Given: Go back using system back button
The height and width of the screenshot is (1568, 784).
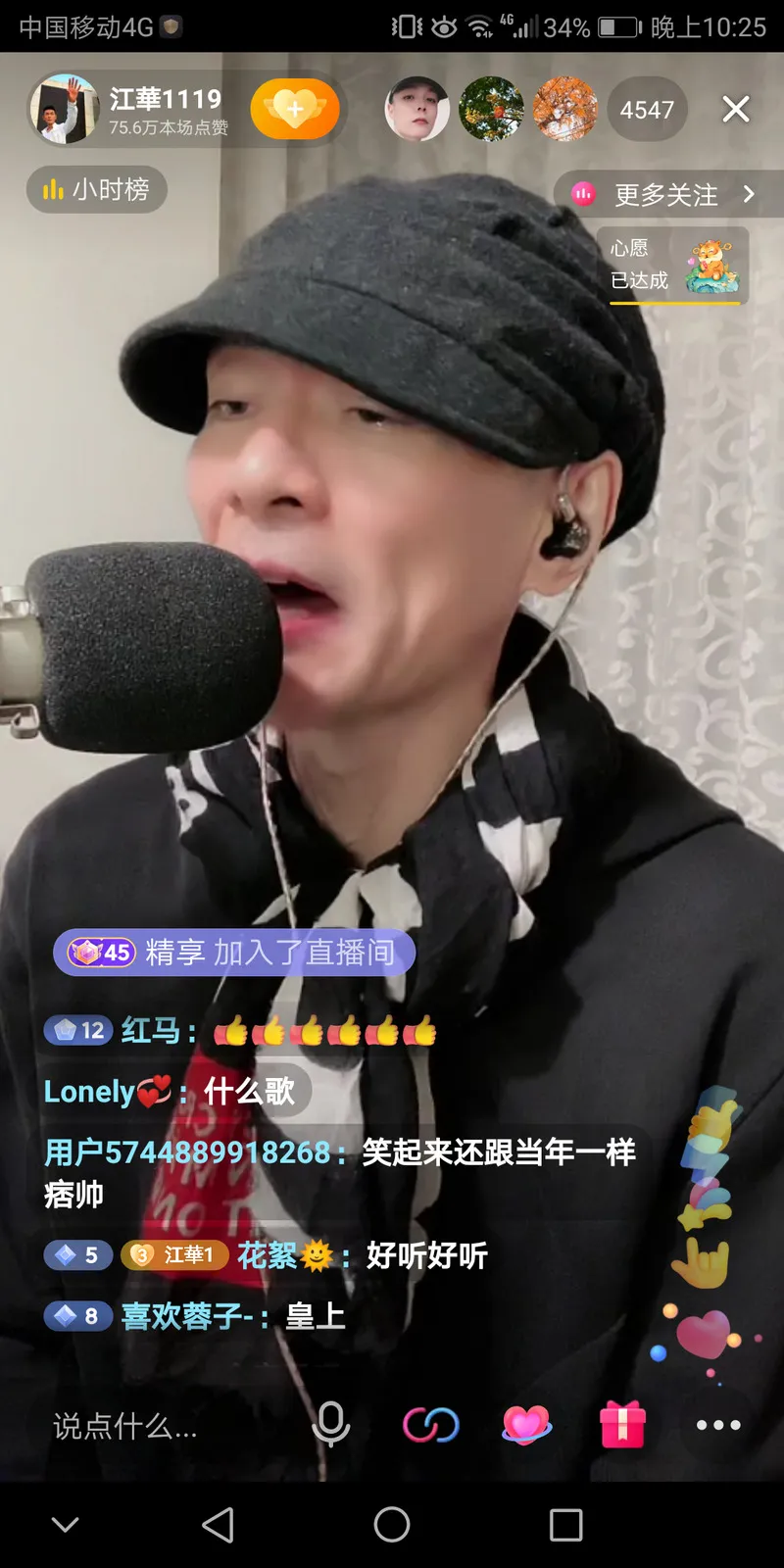Looking at the screenshot, I should [x=218, y=1525].
